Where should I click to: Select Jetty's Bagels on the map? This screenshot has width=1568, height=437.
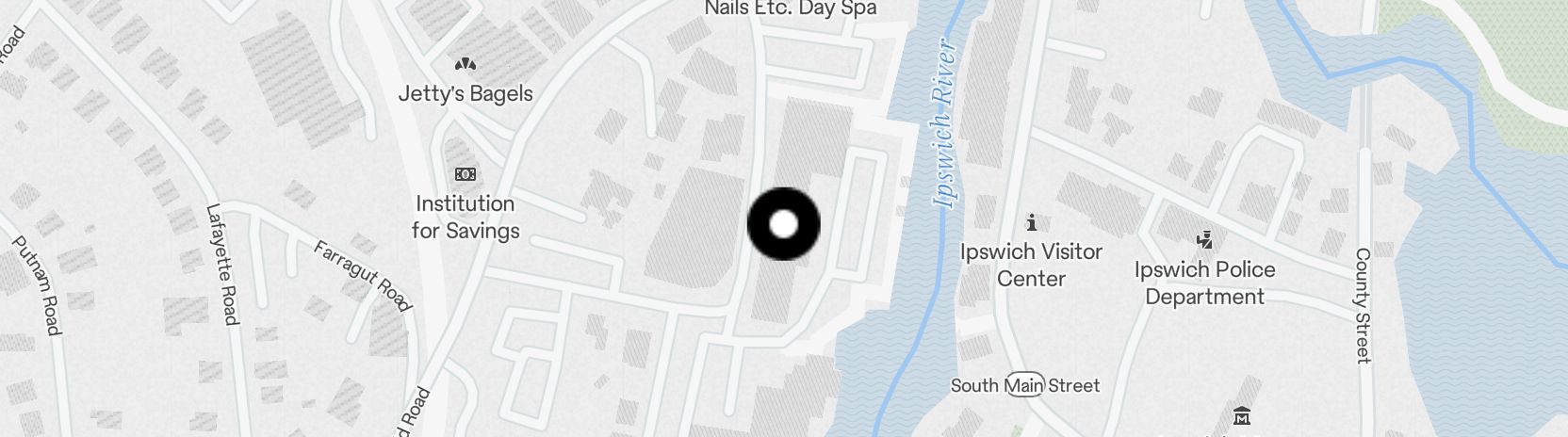tap(465, 65)
